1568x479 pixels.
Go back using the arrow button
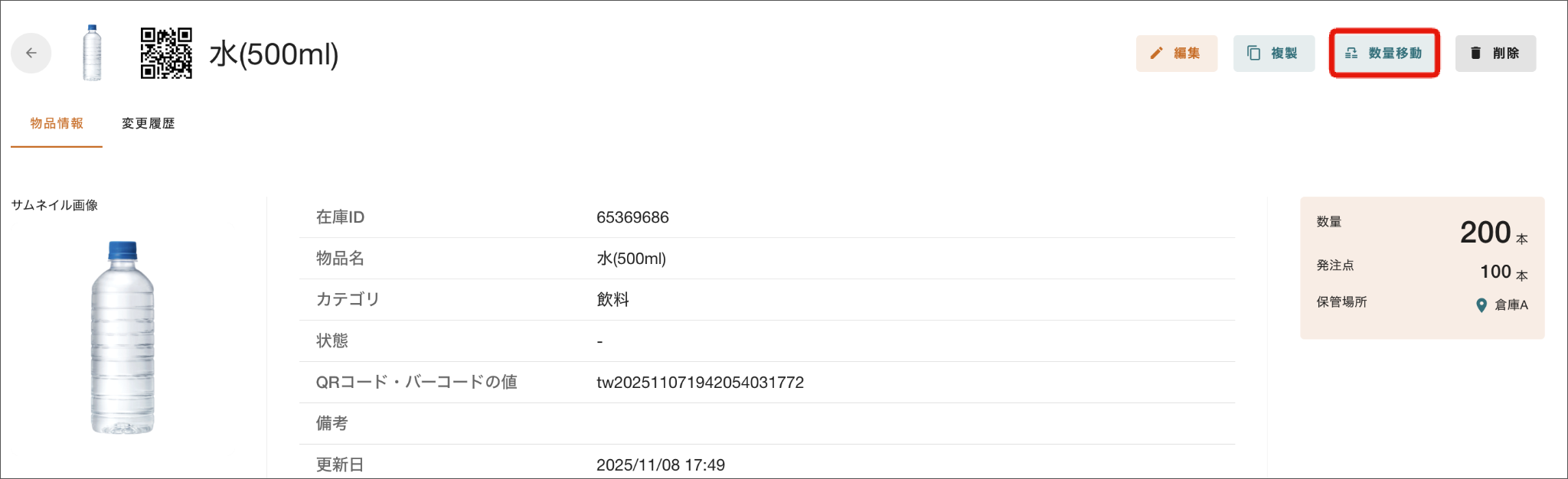[31, 54]
